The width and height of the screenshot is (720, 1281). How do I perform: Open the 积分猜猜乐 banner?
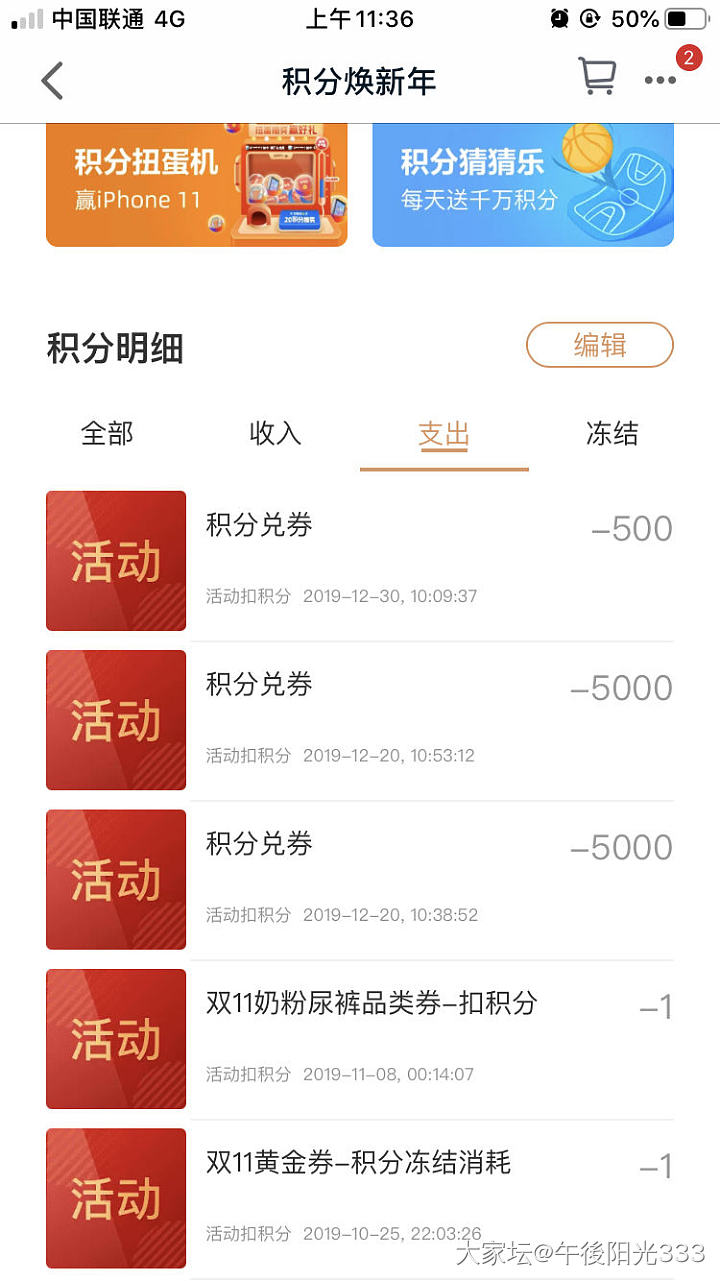click(523, 184)
